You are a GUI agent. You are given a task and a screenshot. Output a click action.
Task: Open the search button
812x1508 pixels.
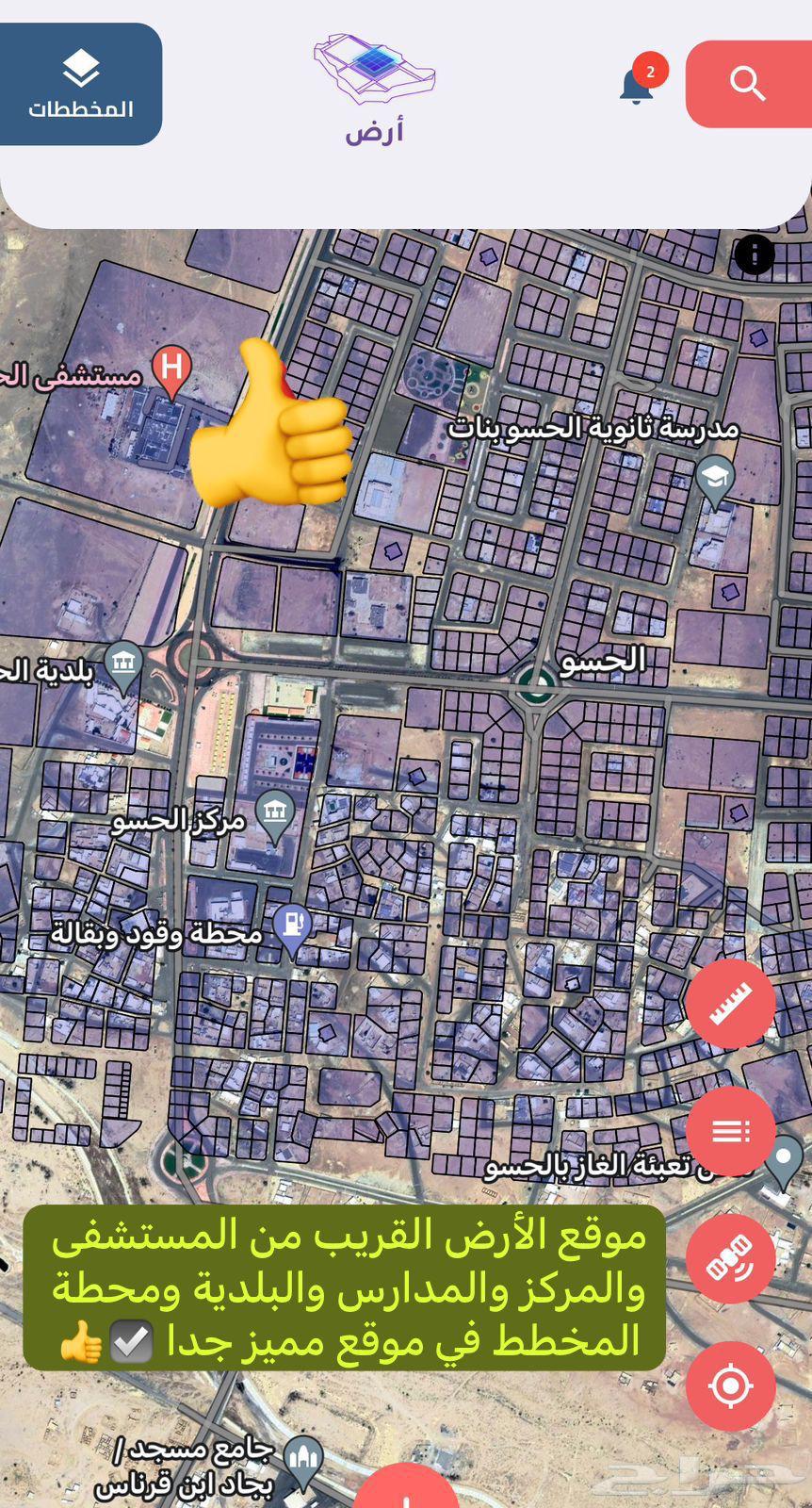748,84
